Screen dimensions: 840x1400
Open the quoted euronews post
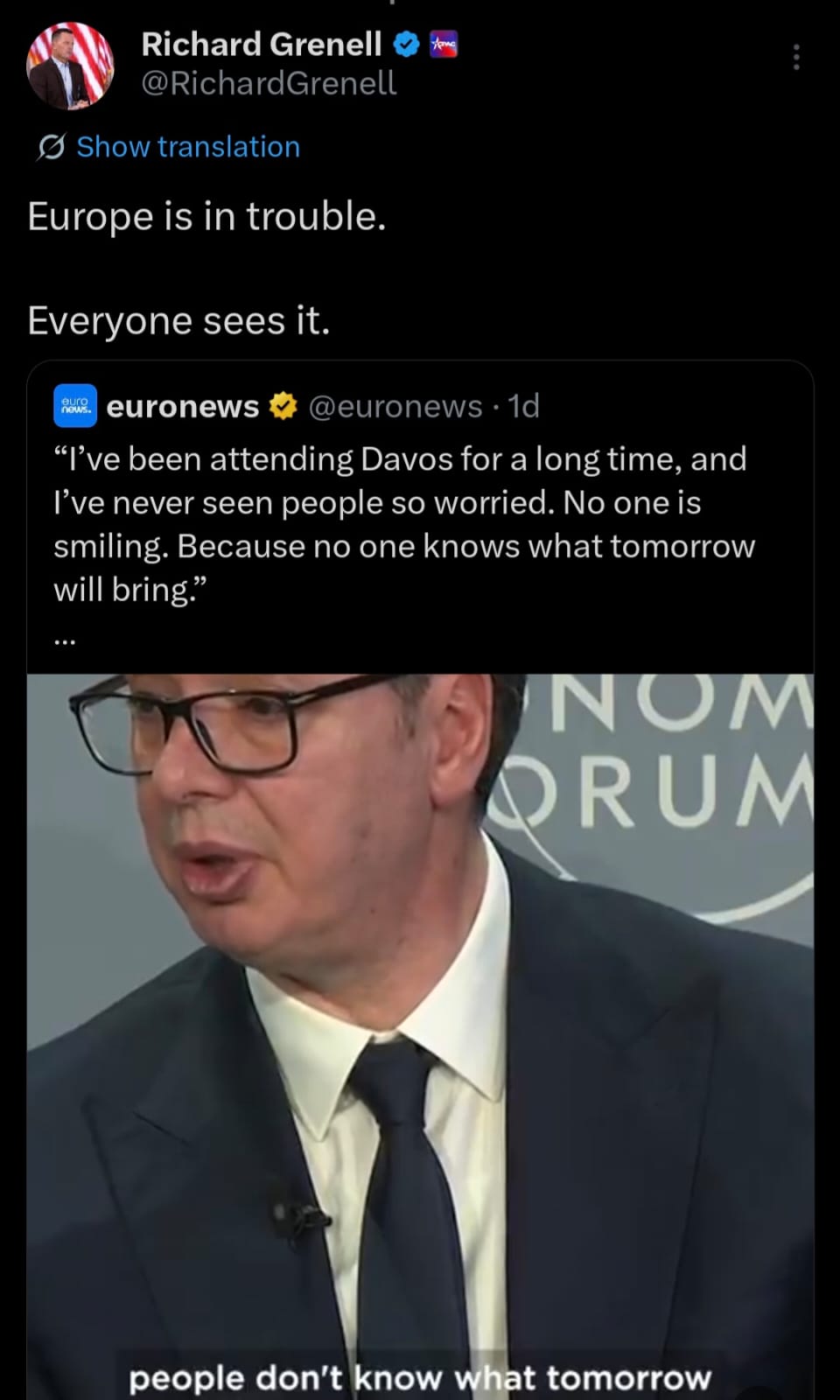pos(402,523)
